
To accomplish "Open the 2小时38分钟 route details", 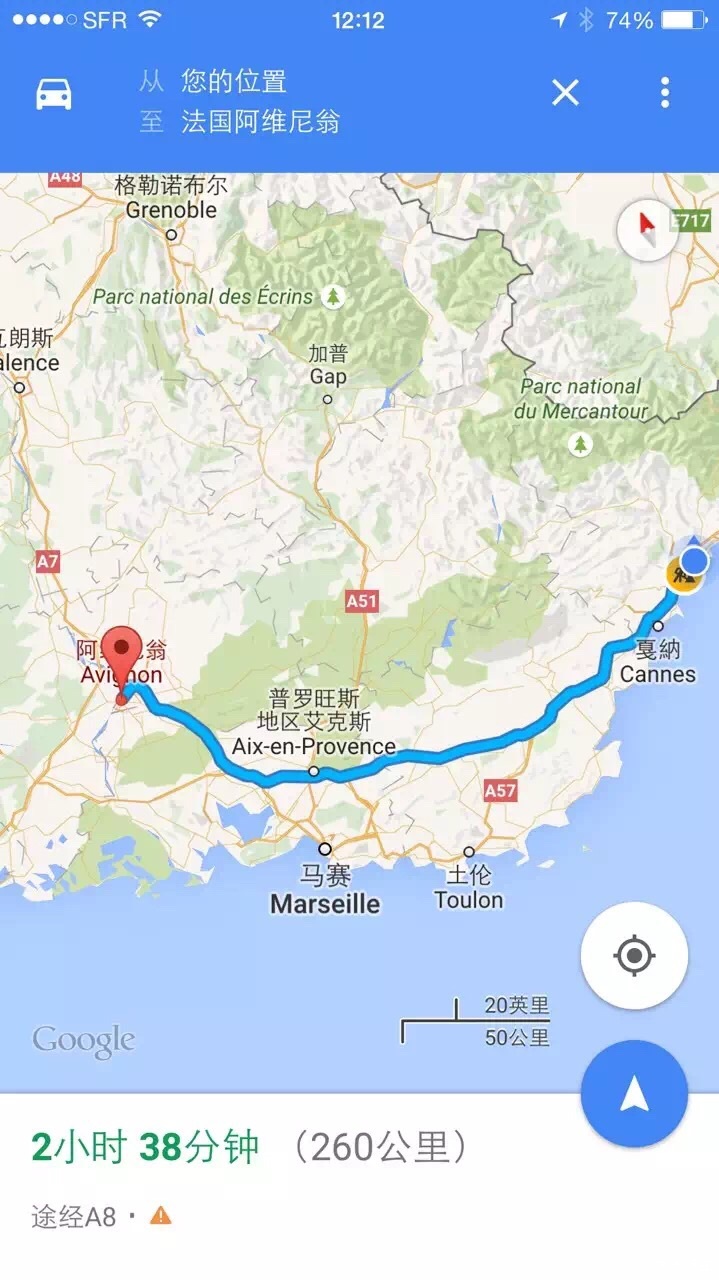I will pyautogui.click(x=250, y=1147).
